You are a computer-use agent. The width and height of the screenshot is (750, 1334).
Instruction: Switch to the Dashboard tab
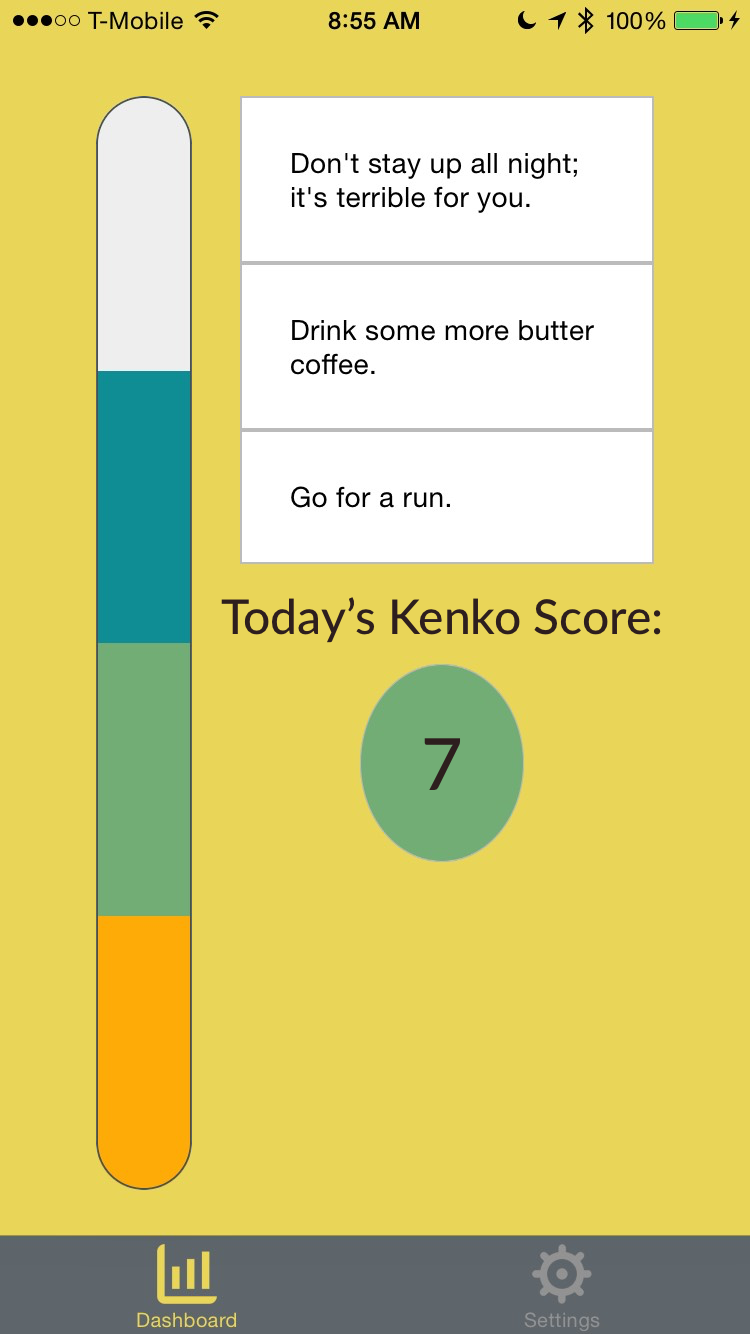(187, 1286)
